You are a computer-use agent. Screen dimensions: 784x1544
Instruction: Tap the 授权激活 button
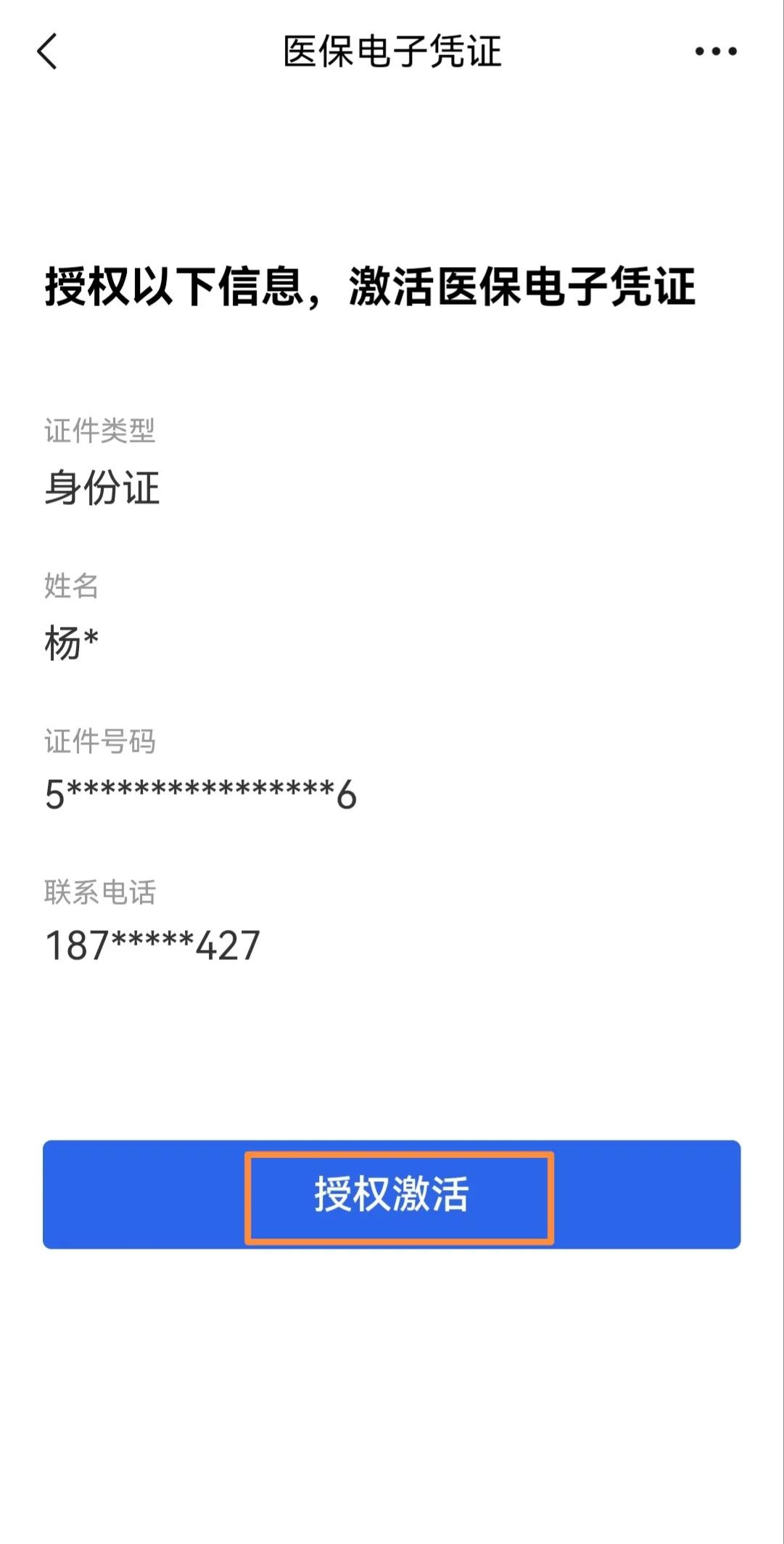pyautogui.click(x=392, y=1194)
